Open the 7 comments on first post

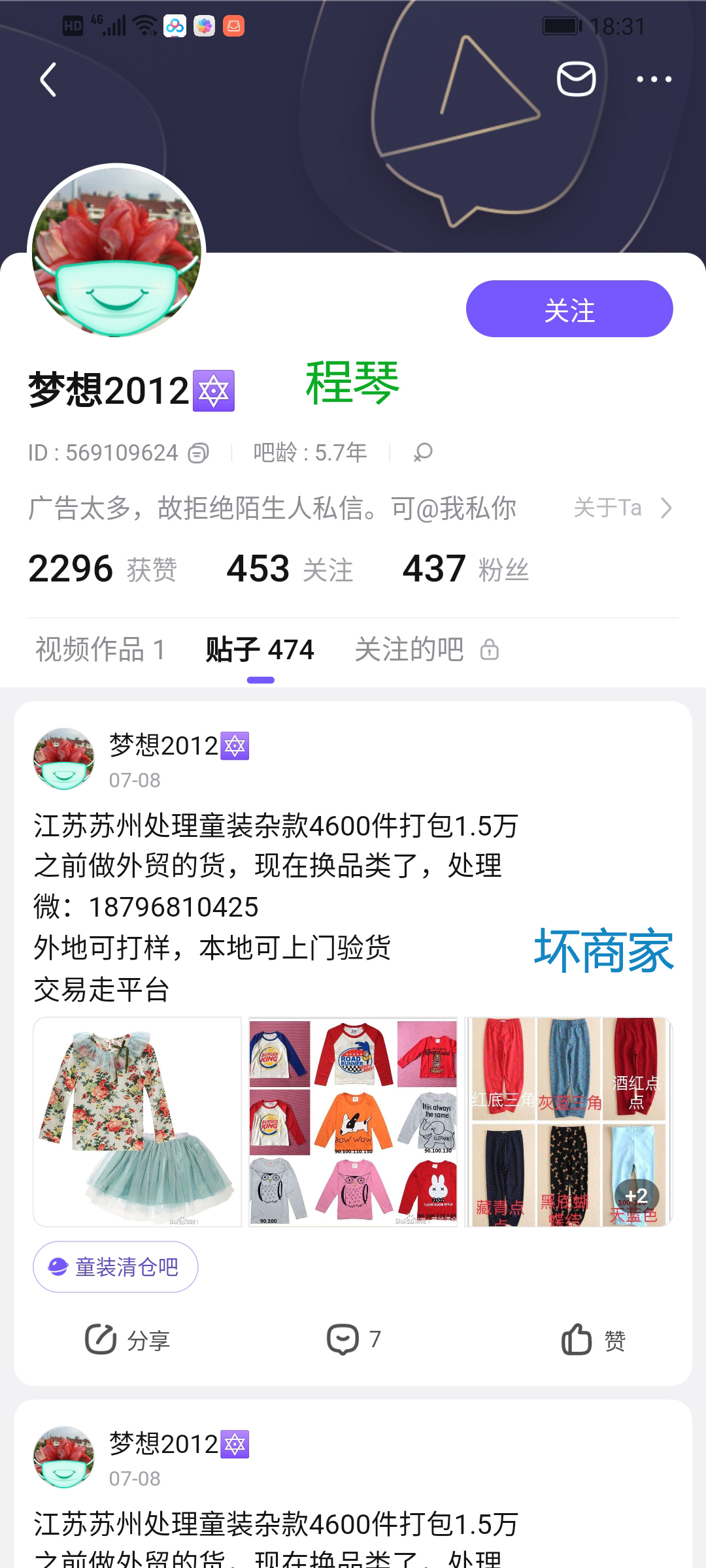[x=353, y=1340]
